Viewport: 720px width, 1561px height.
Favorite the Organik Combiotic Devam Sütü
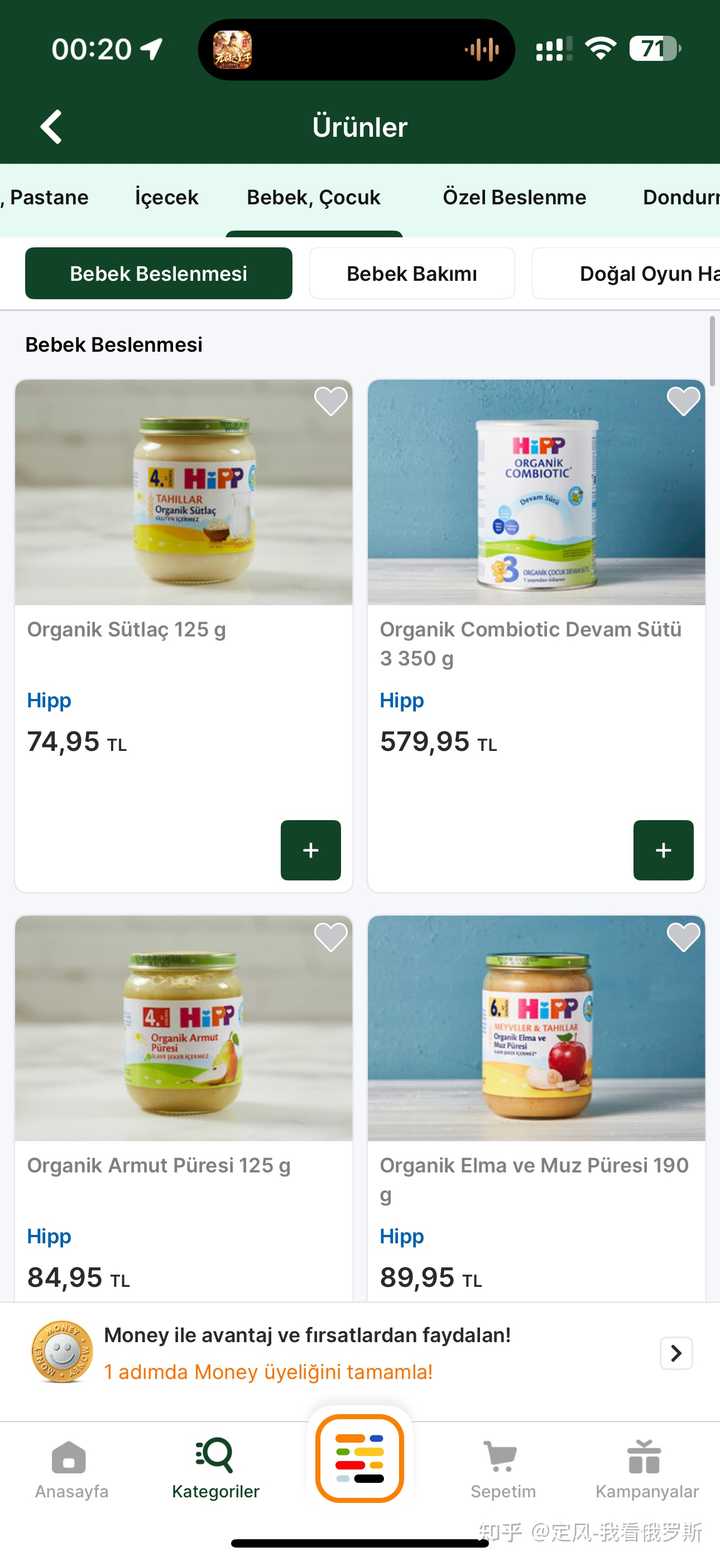tap(683, 402)
